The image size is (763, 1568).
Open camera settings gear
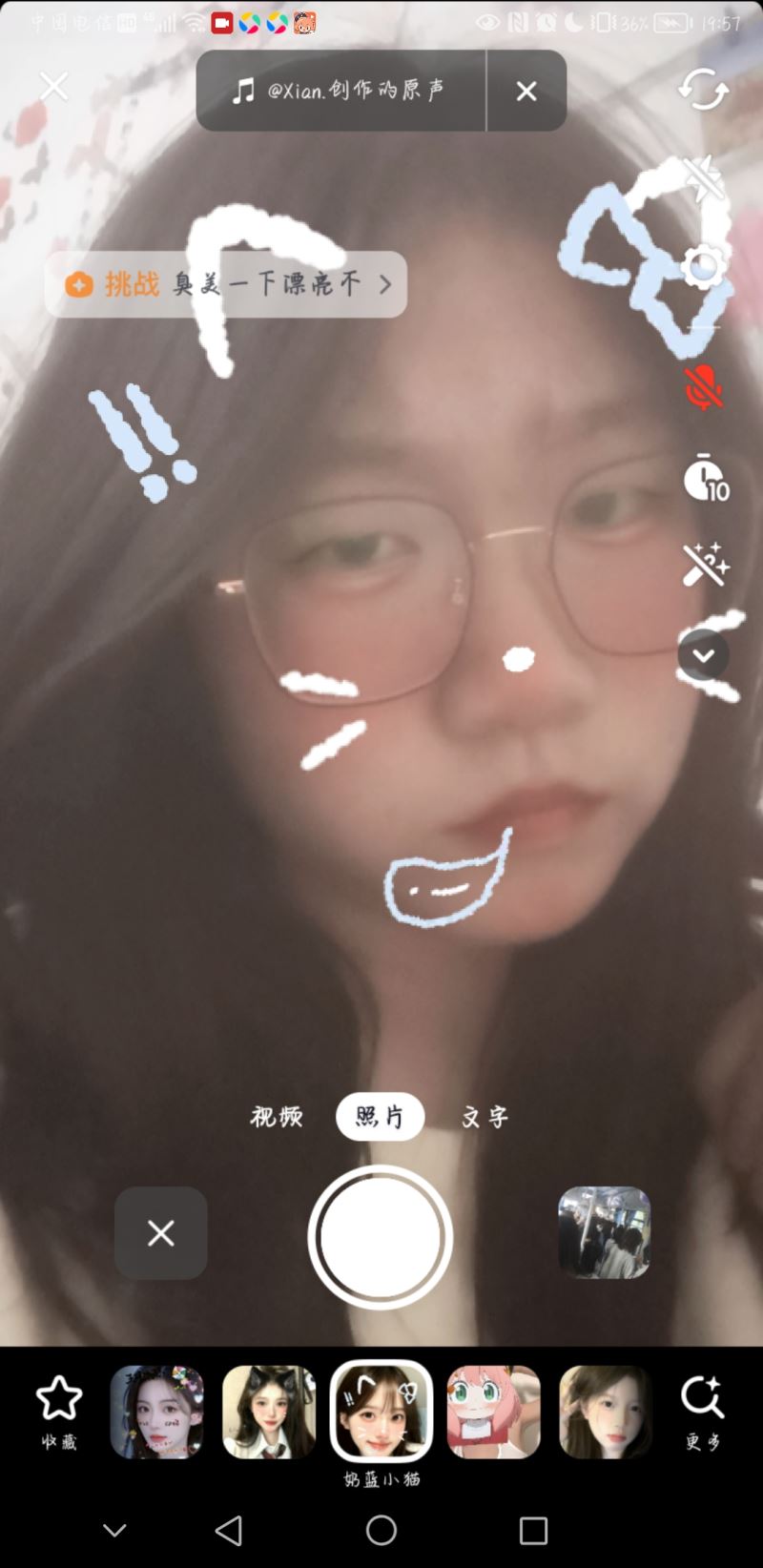pos(704,266)
